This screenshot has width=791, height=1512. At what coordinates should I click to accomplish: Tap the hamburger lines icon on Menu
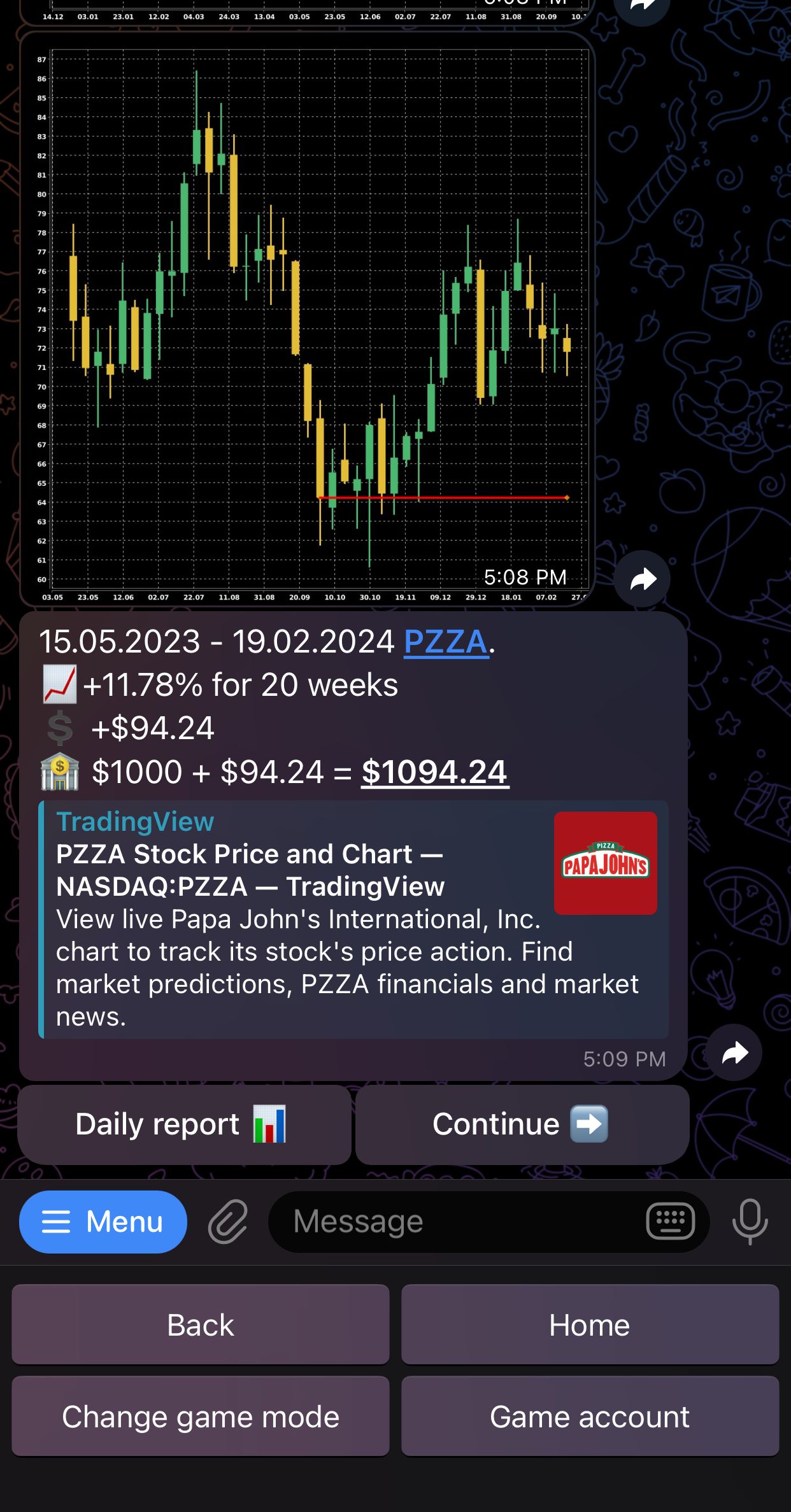57,1220
